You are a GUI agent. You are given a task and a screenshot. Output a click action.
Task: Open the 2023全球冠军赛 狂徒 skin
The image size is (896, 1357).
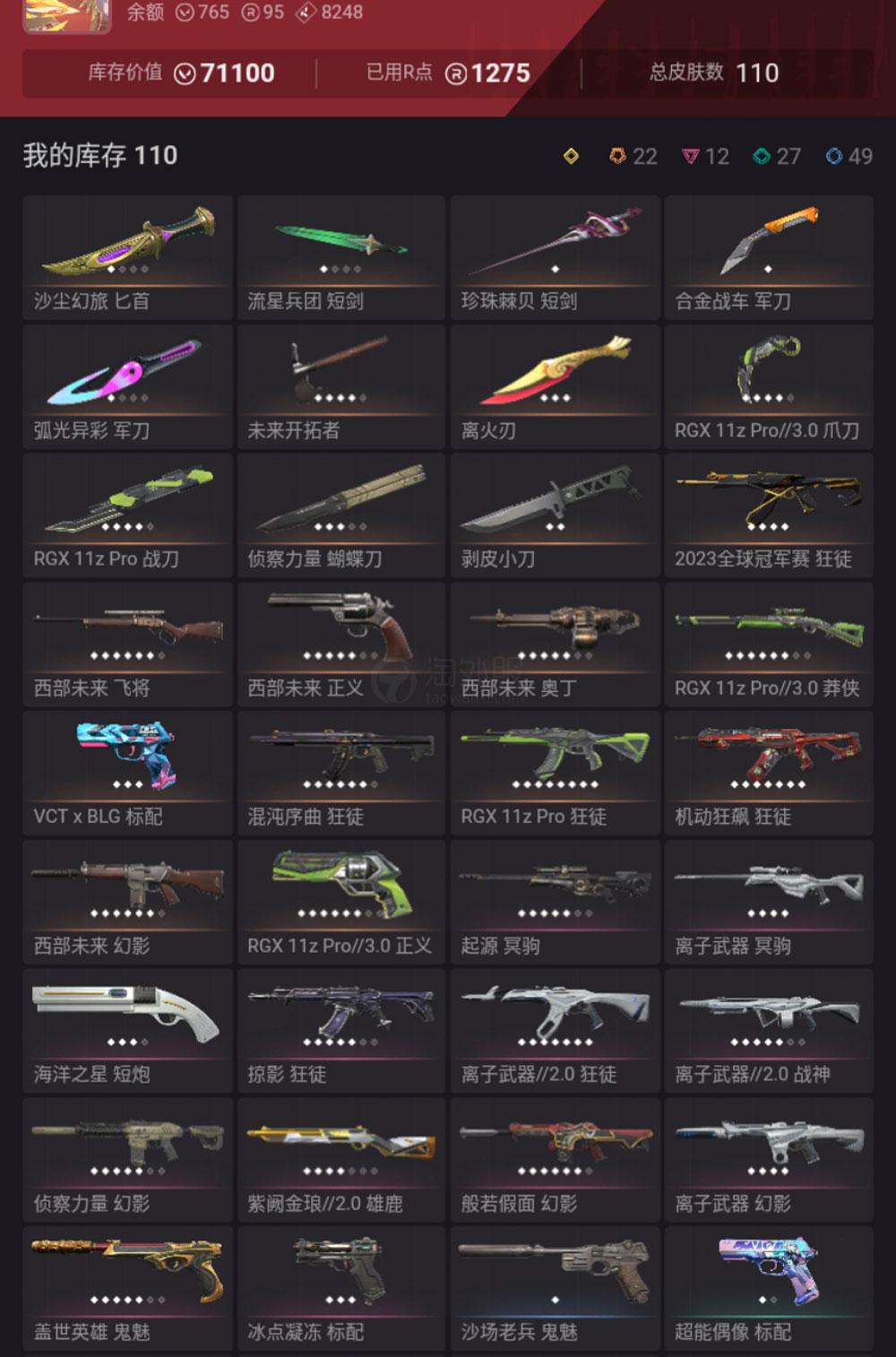point(769,515)
